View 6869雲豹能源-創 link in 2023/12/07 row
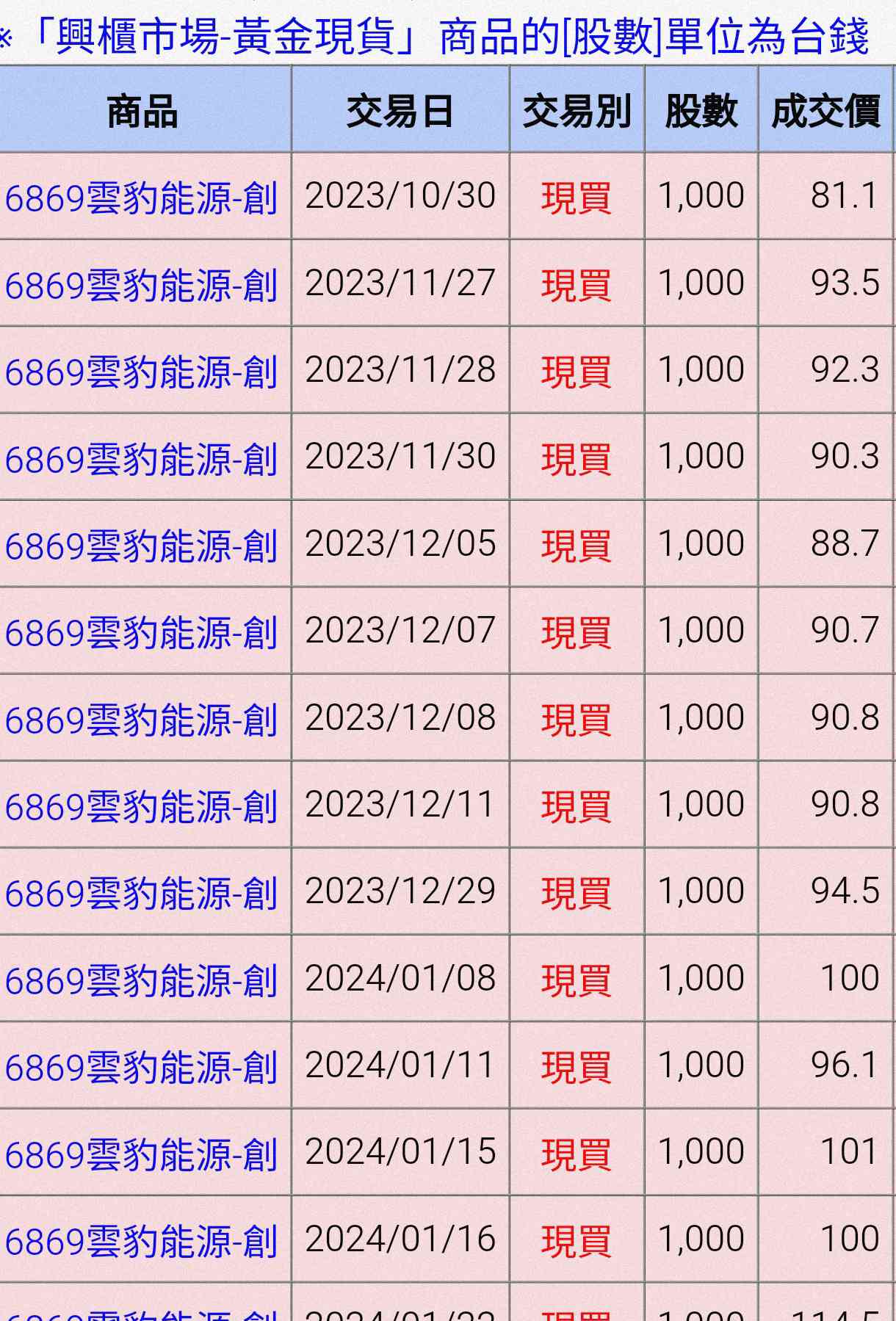 [141, 631]
